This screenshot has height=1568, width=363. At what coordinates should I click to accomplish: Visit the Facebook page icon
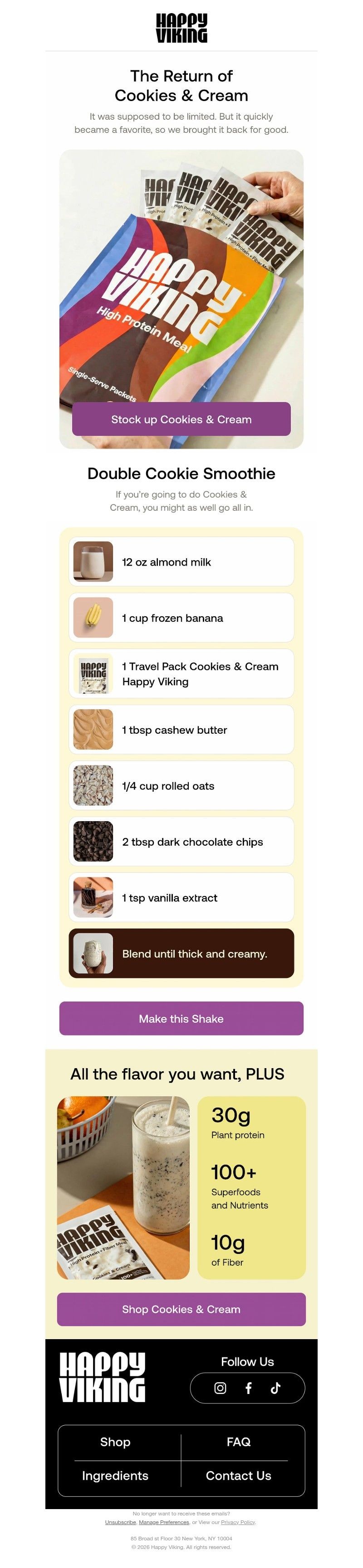click(x=249, y=1387)
